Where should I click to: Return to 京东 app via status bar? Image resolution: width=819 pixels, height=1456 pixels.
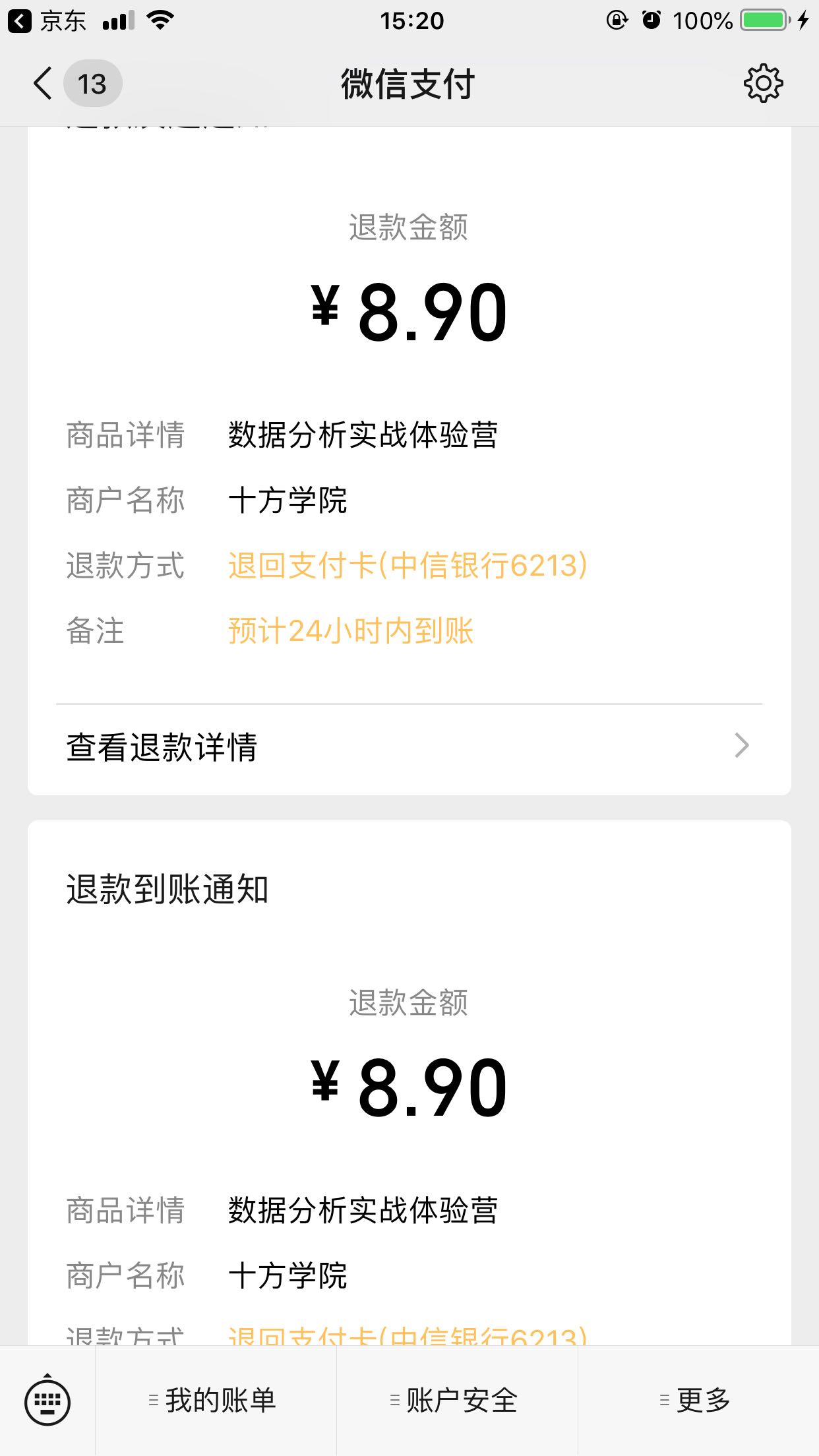coord(47,21)
